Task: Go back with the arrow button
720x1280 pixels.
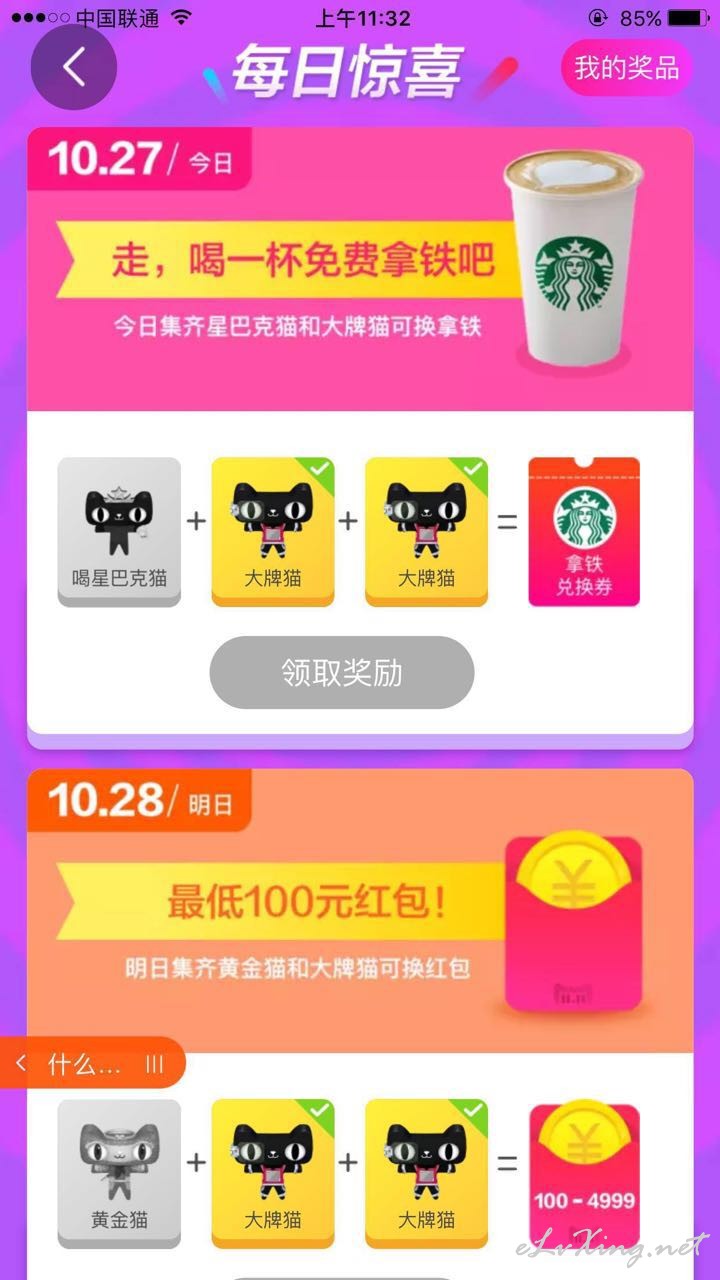Action: [74, 67]
